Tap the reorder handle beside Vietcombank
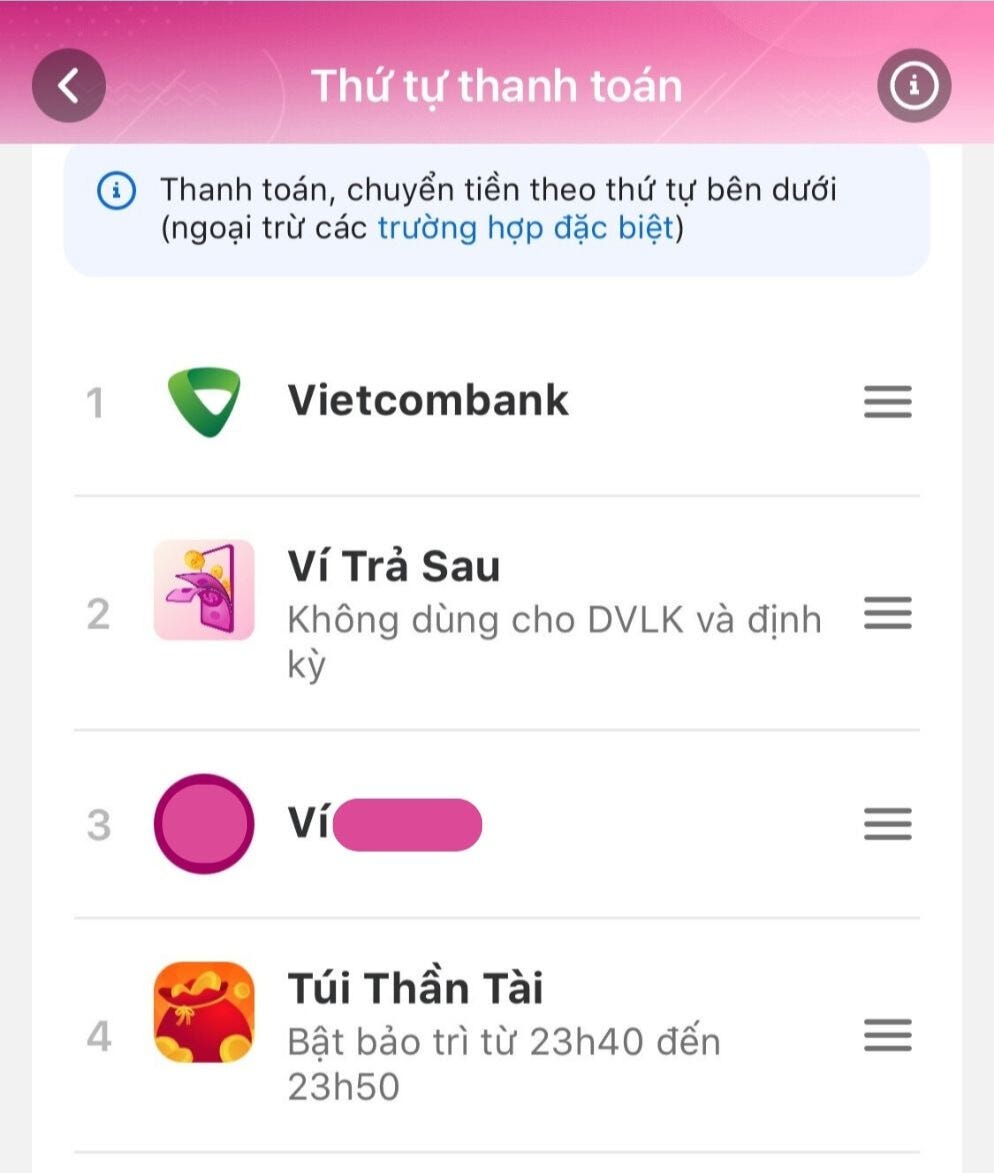 coord(887,402)
